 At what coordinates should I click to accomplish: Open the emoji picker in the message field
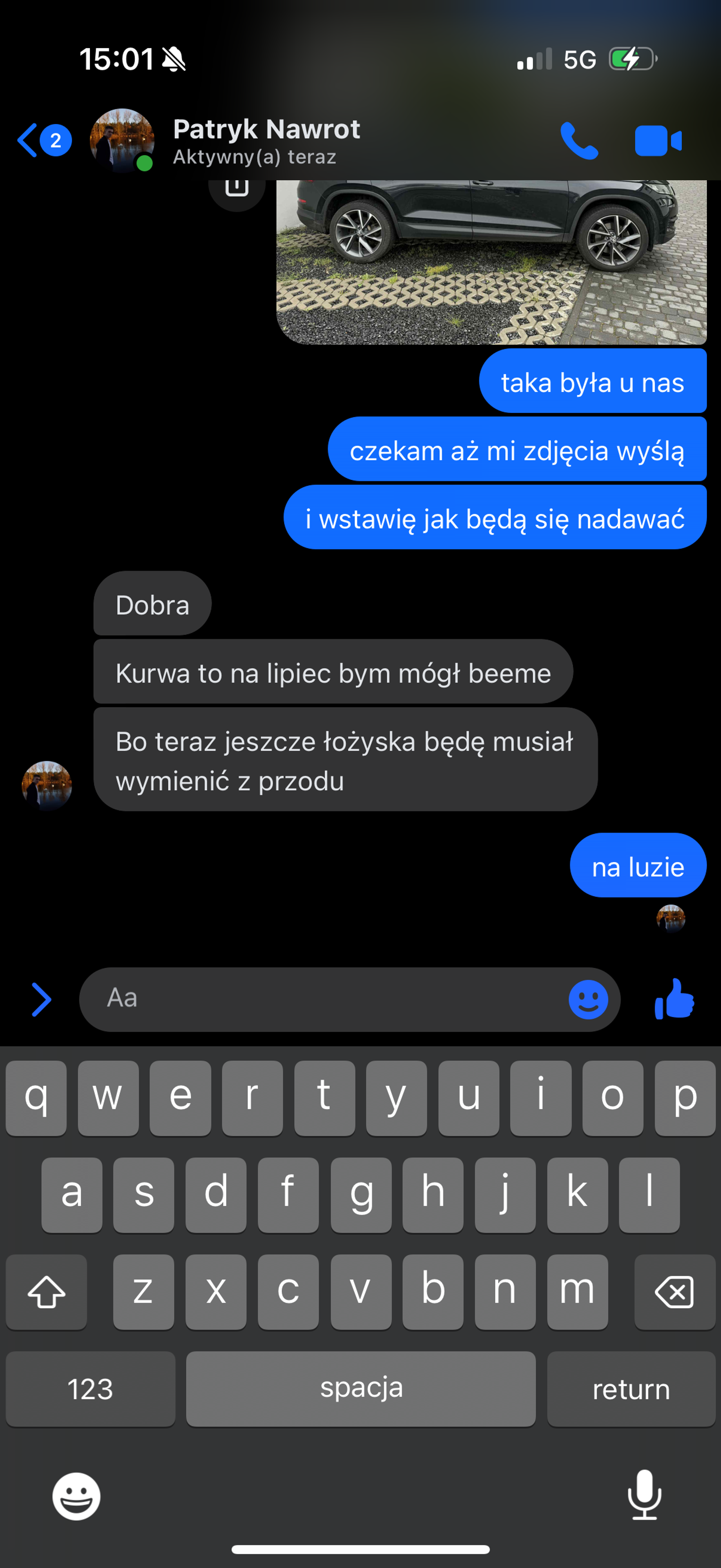pyautogui.click(x=588, y=999)
